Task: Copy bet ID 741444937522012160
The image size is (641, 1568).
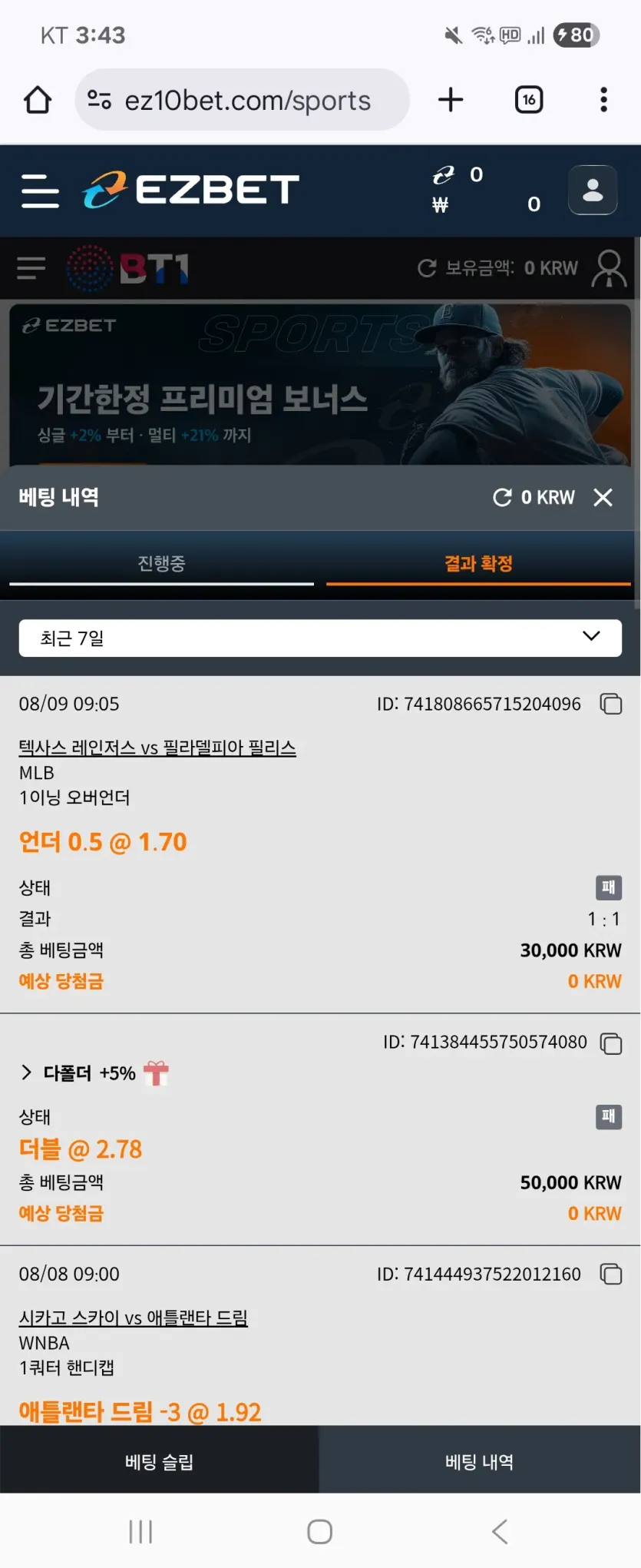Action: (x=611, y=1274)
